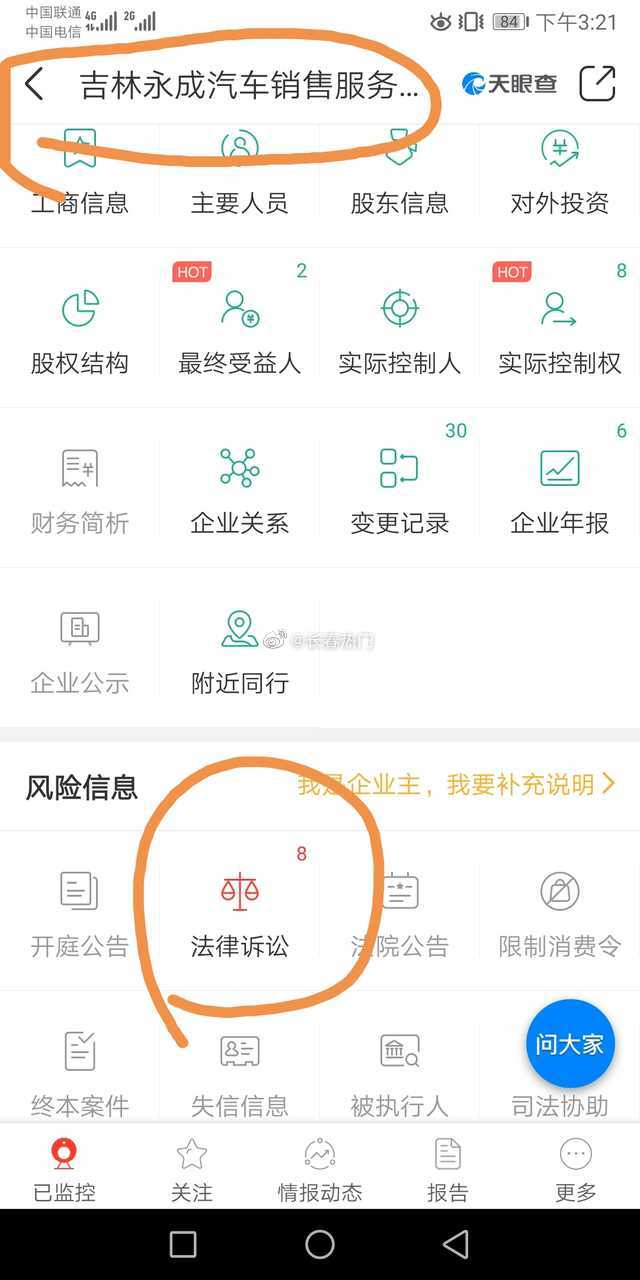Open 企业年报 reports
Viewport: 640px width, 1280px height.
(x=560, y=490)
